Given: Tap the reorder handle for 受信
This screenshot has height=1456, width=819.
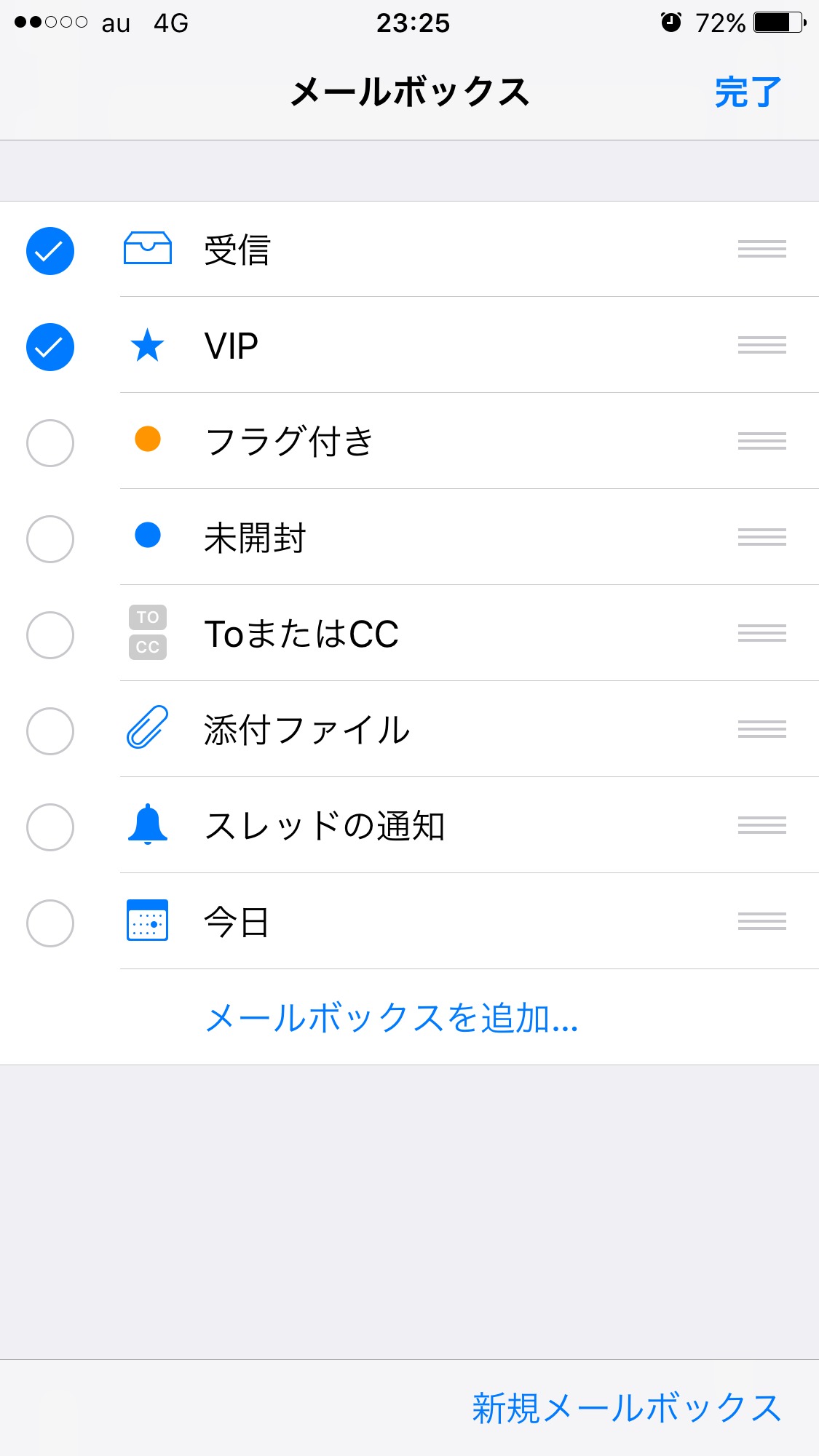Looking at the screenshot, I should (761, 249).
